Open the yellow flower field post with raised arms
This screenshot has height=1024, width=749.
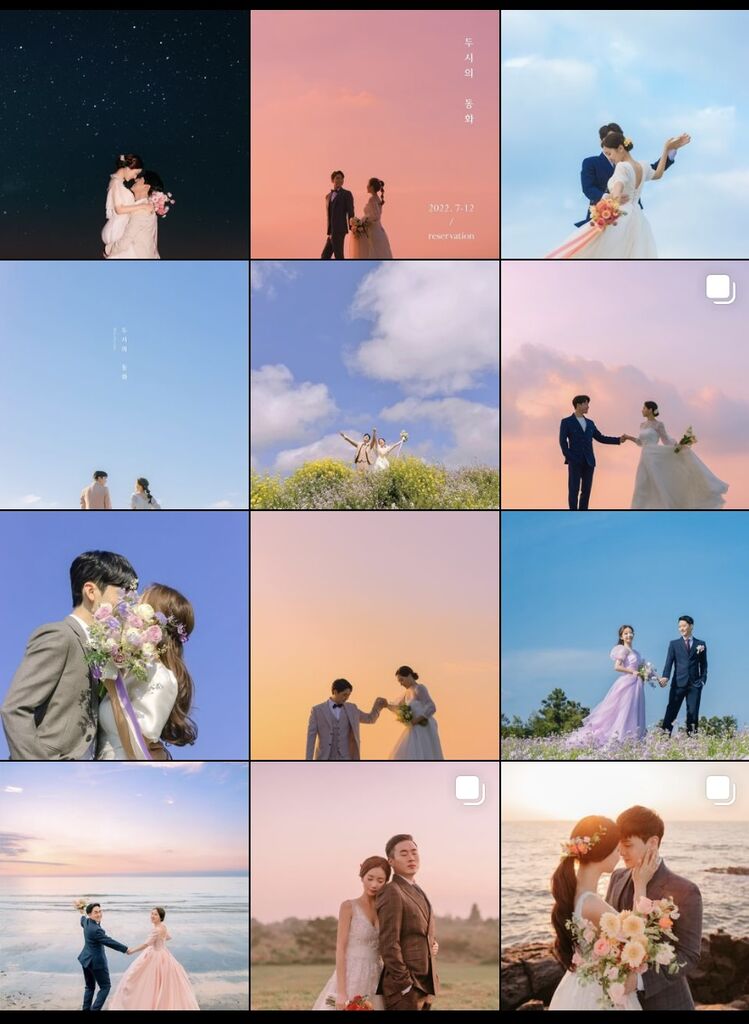[x=374, y=385]
